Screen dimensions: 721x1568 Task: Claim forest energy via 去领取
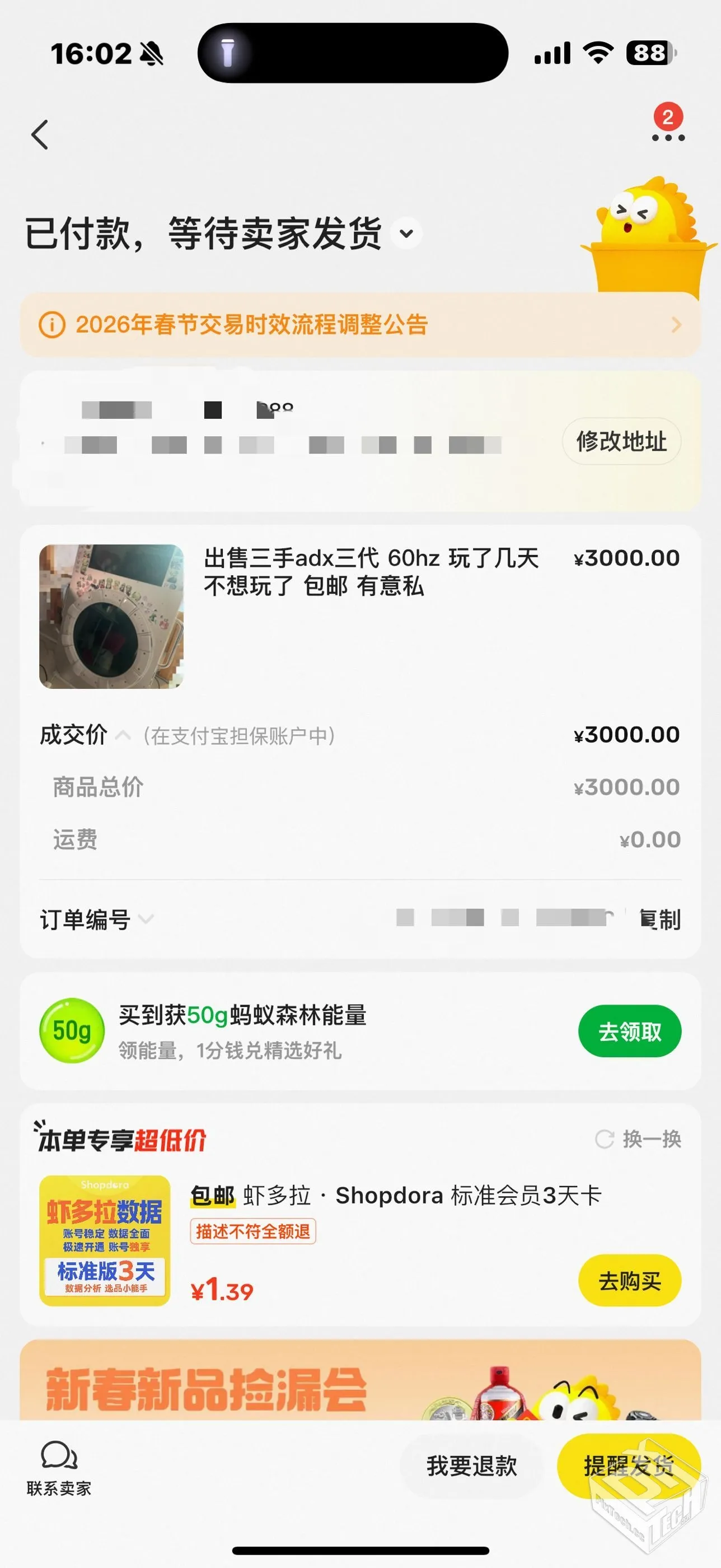(x=629, y=1031)
